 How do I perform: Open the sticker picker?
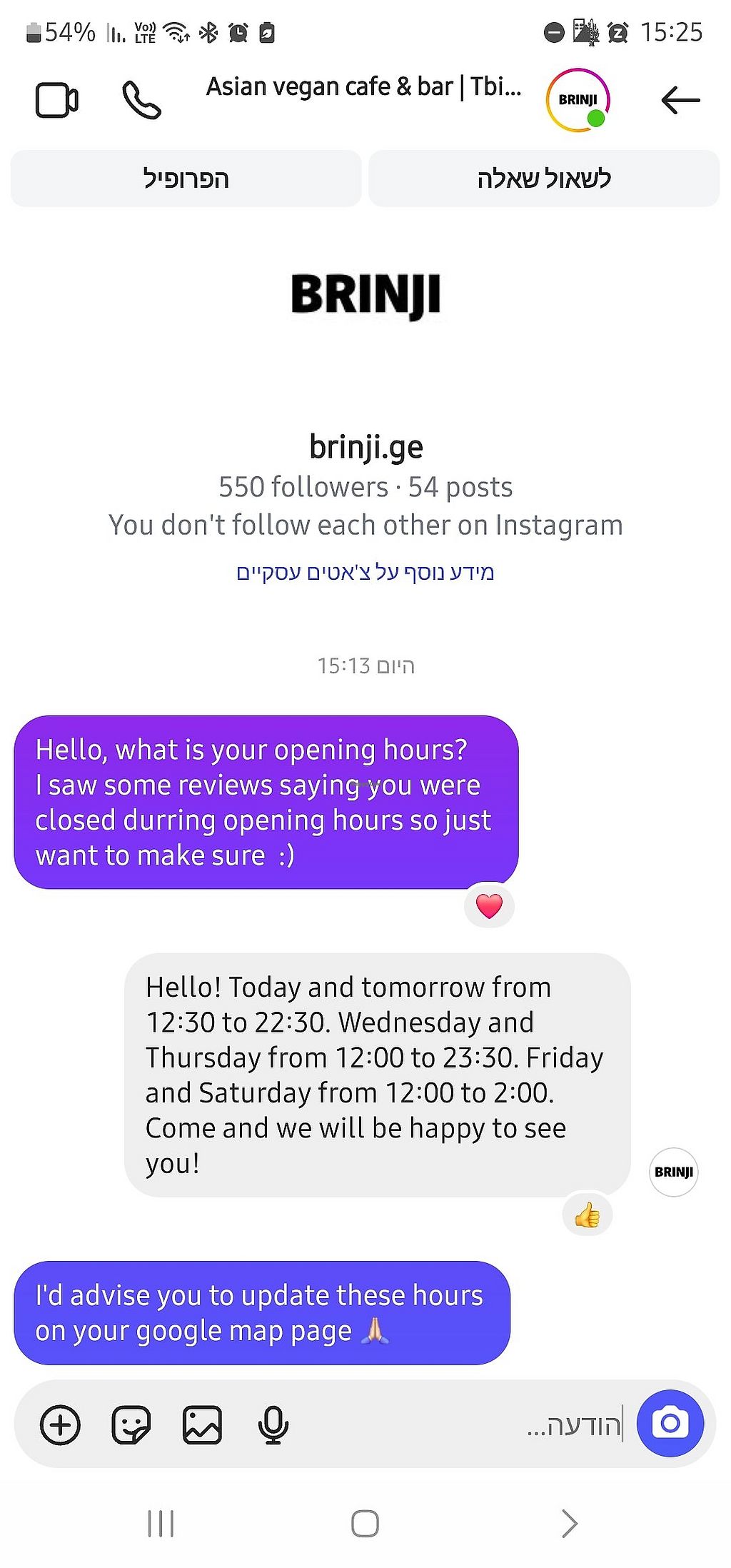[x=131, y=1424]
